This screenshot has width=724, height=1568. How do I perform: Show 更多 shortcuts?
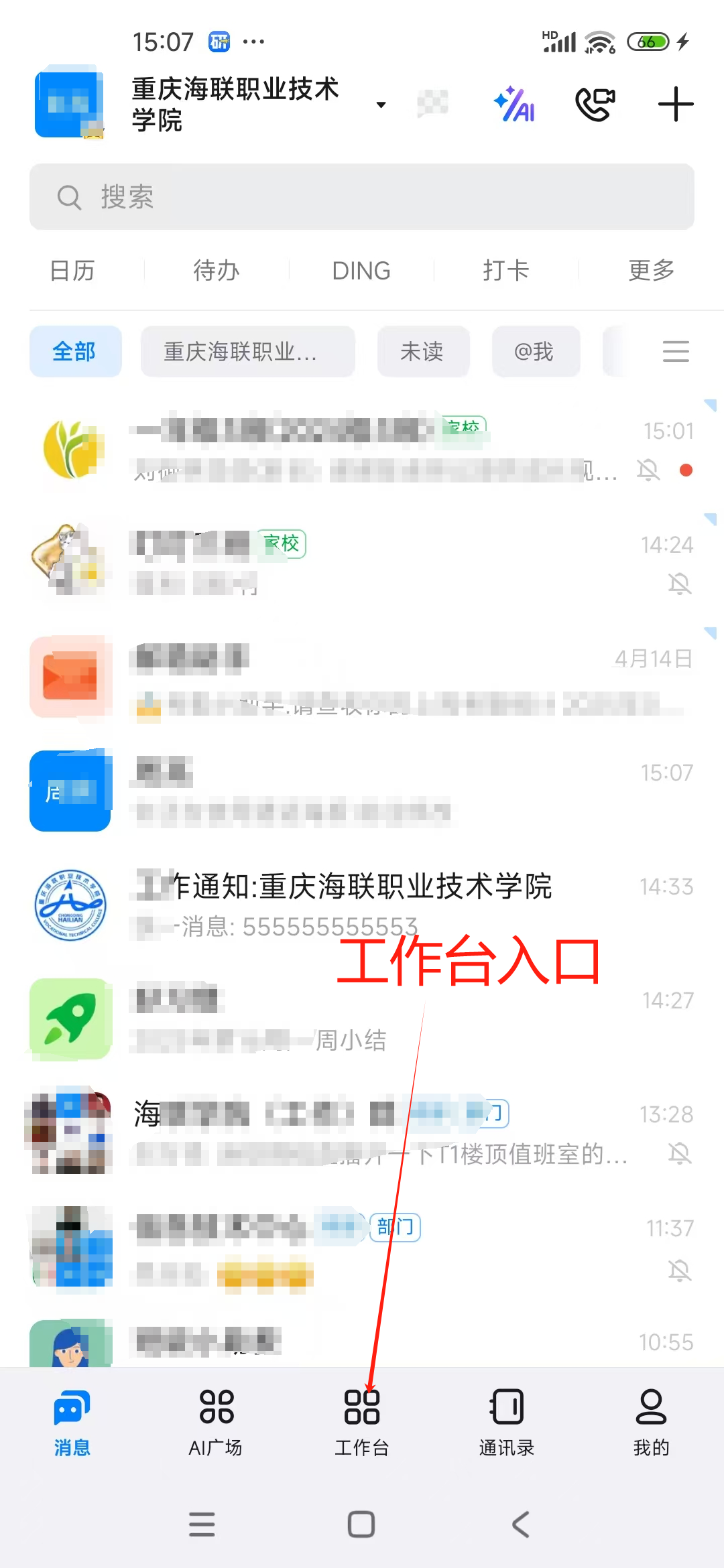pyautogui.click(x=651, y=271)
